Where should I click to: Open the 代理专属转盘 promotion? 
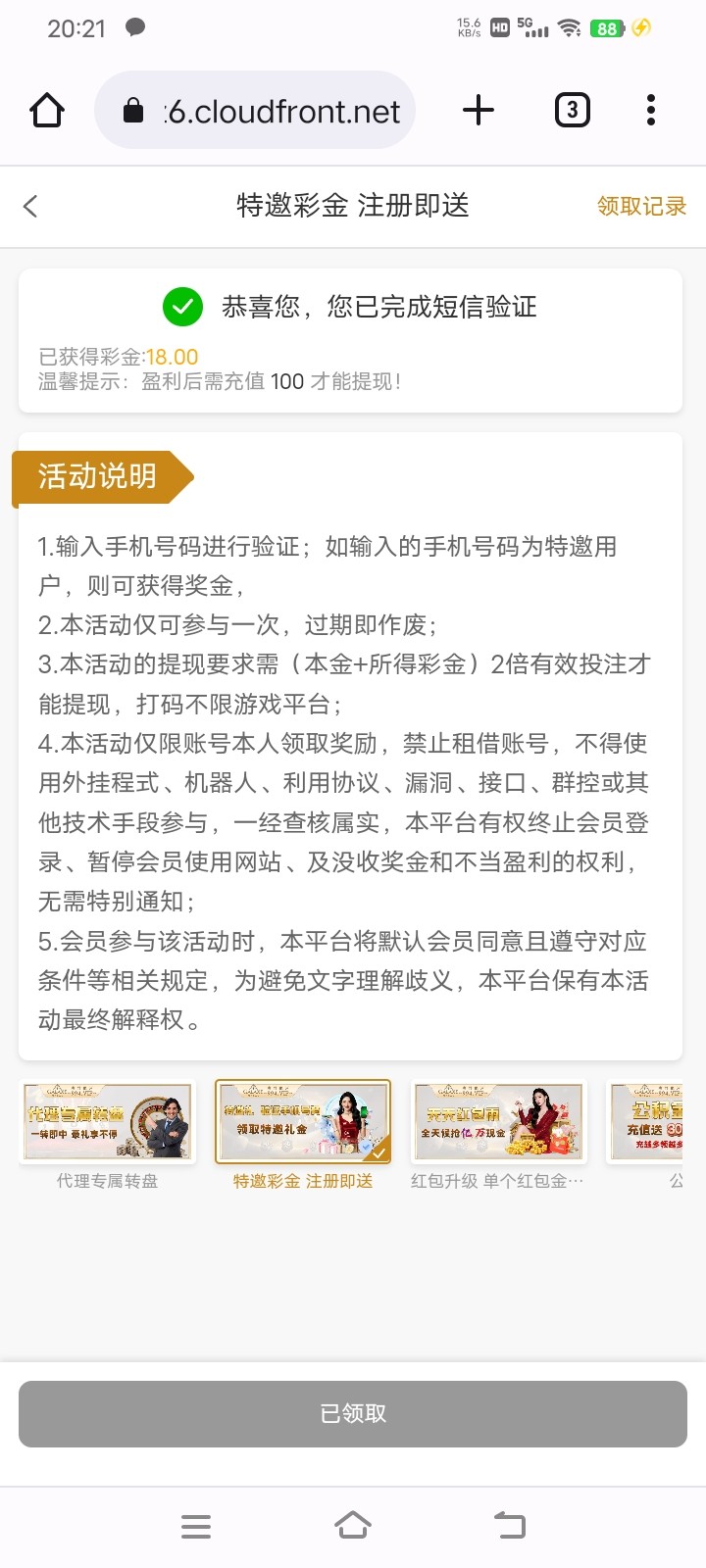[108, 1122]
